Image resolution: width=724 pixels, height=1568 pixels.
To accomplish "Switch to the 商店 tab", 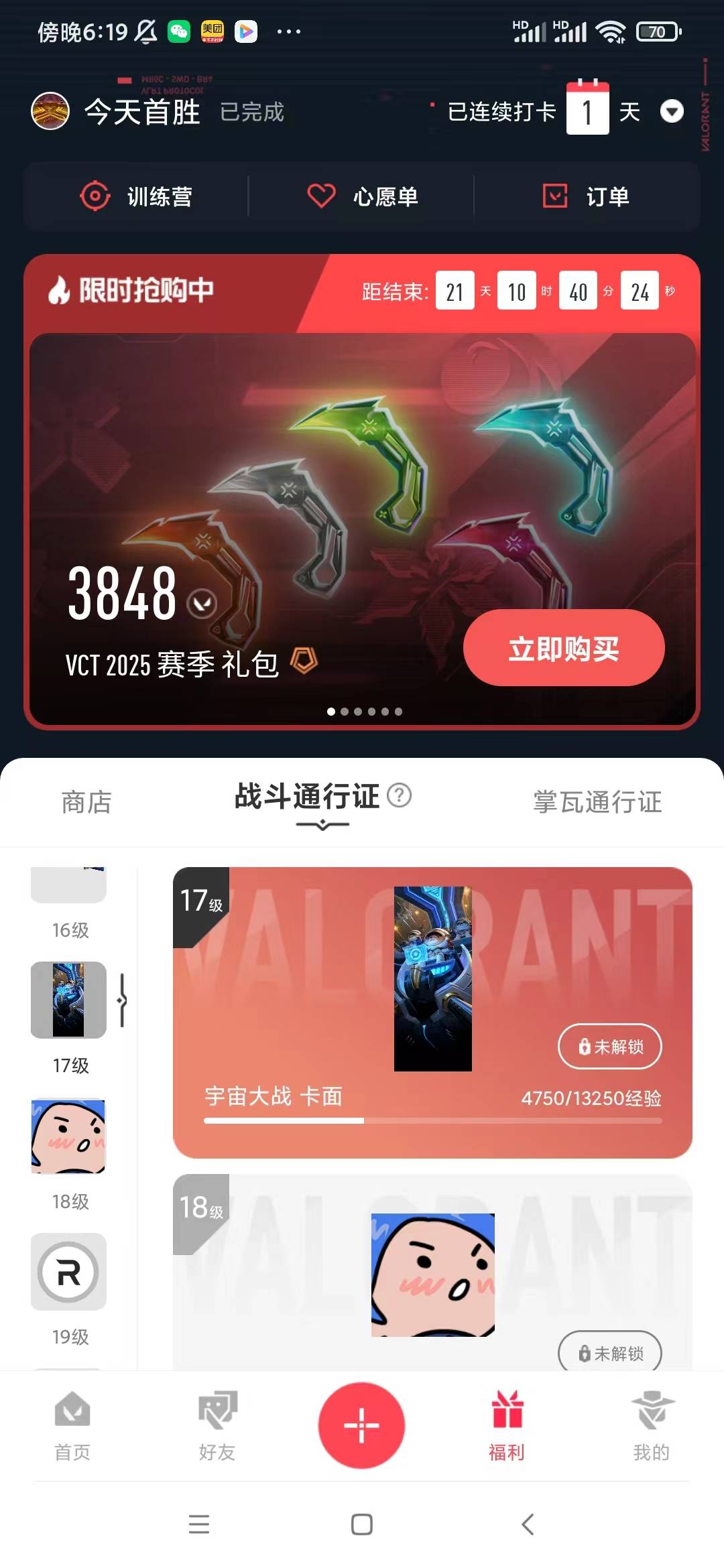I will point(86,802).
